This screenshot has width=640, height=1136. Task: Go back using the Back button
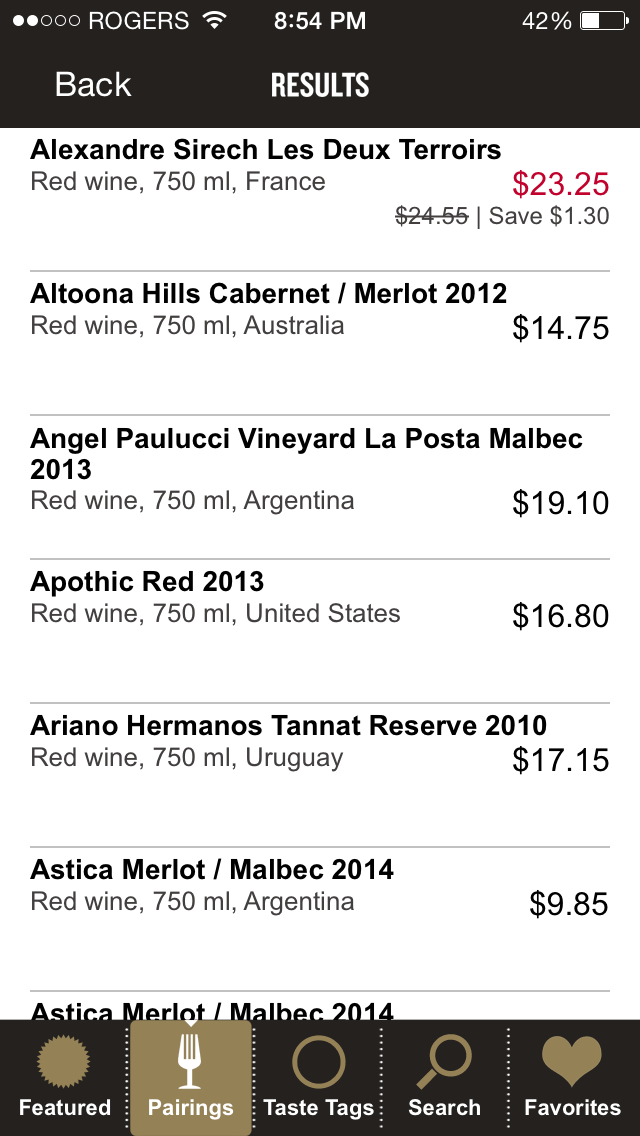pyautogui.click(x=92, y=85)
